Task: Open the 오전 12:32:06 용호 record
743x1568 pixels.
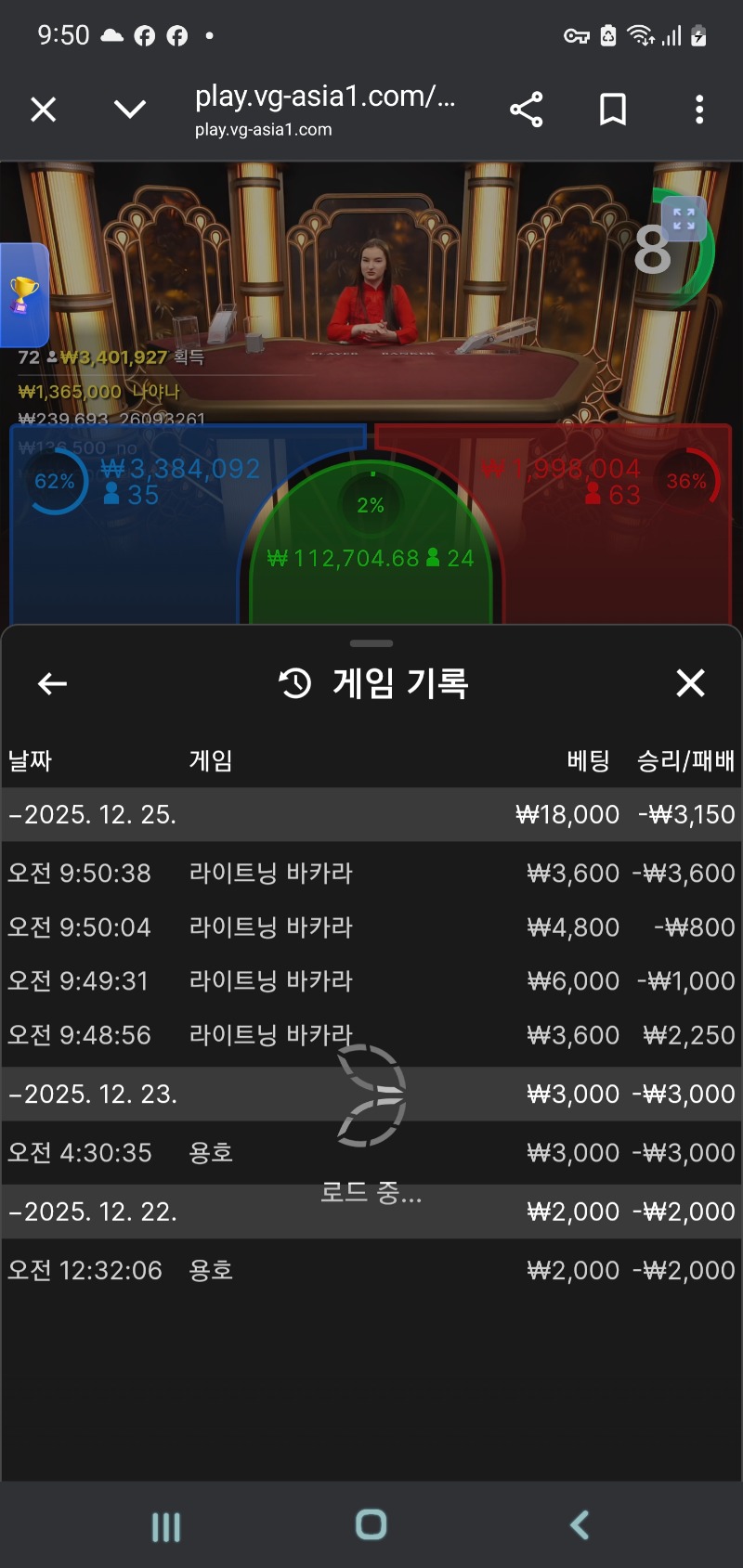Action: tap(371, 1271)
